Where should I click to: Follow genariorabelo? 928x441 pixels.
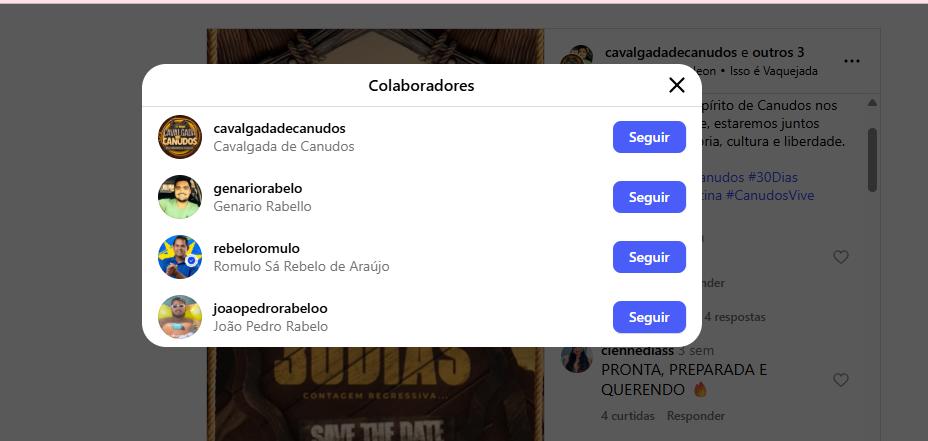pos(649,197)
